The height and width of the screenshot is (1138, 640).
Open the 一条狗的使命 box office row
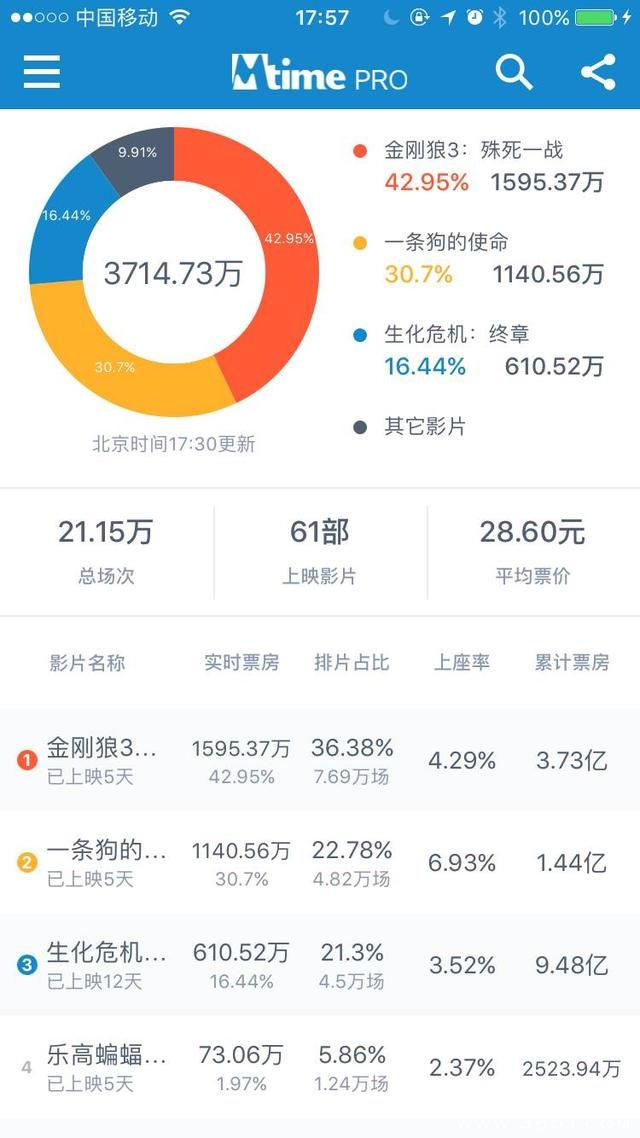[x=320, y=862]
